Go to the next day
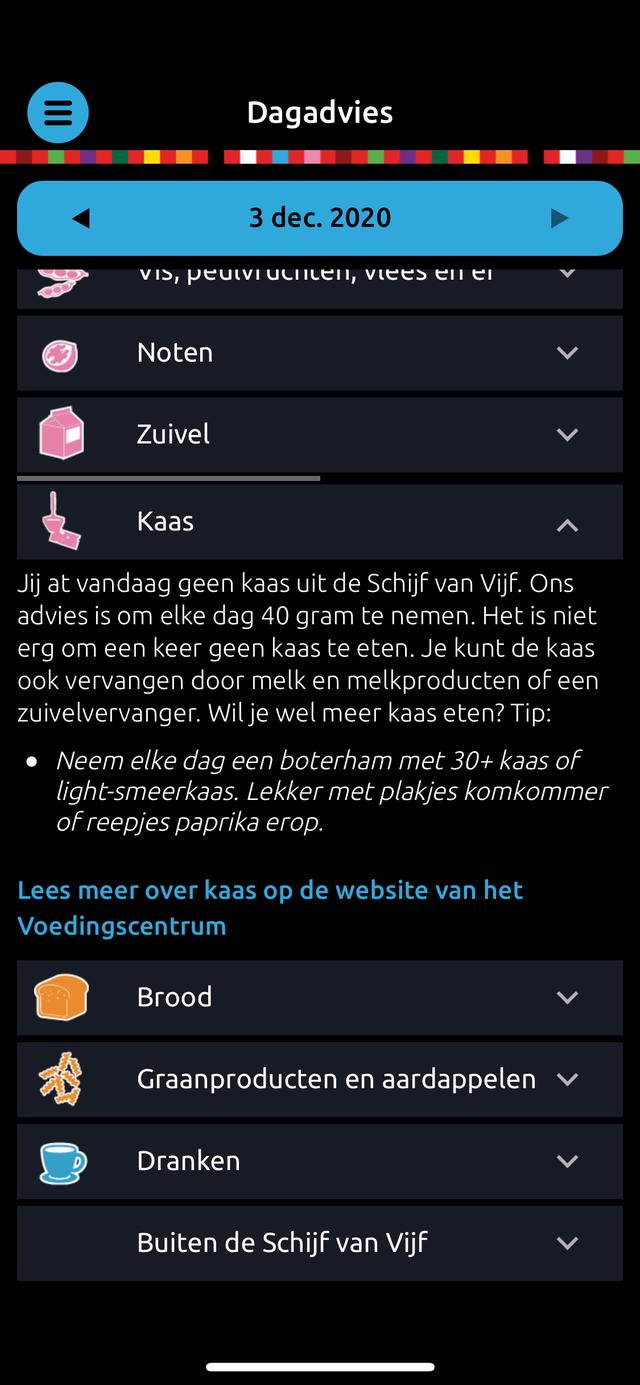640x1385 pixels. coord(559,218)
